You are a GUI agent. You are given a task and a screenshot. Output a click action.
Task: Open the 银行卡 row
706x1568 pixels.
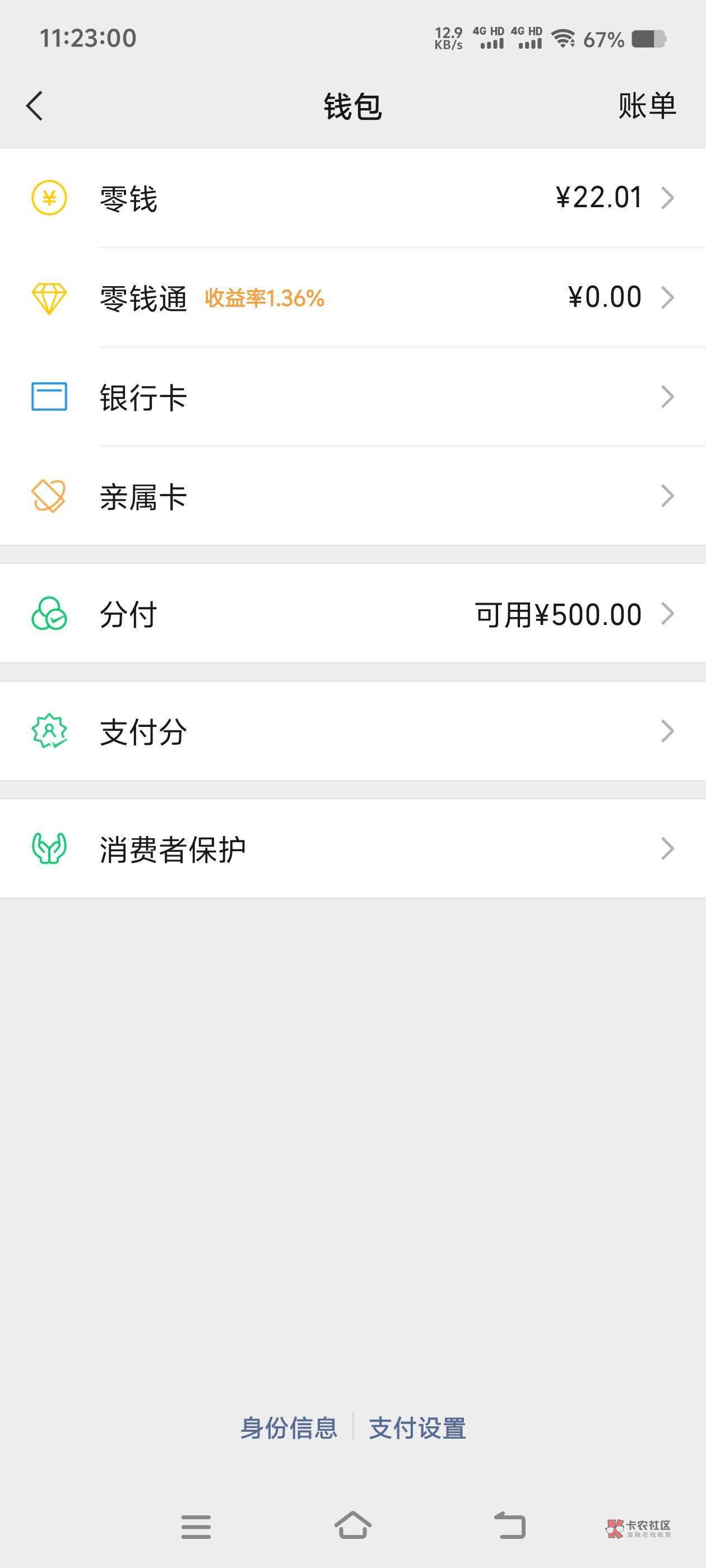352,397
